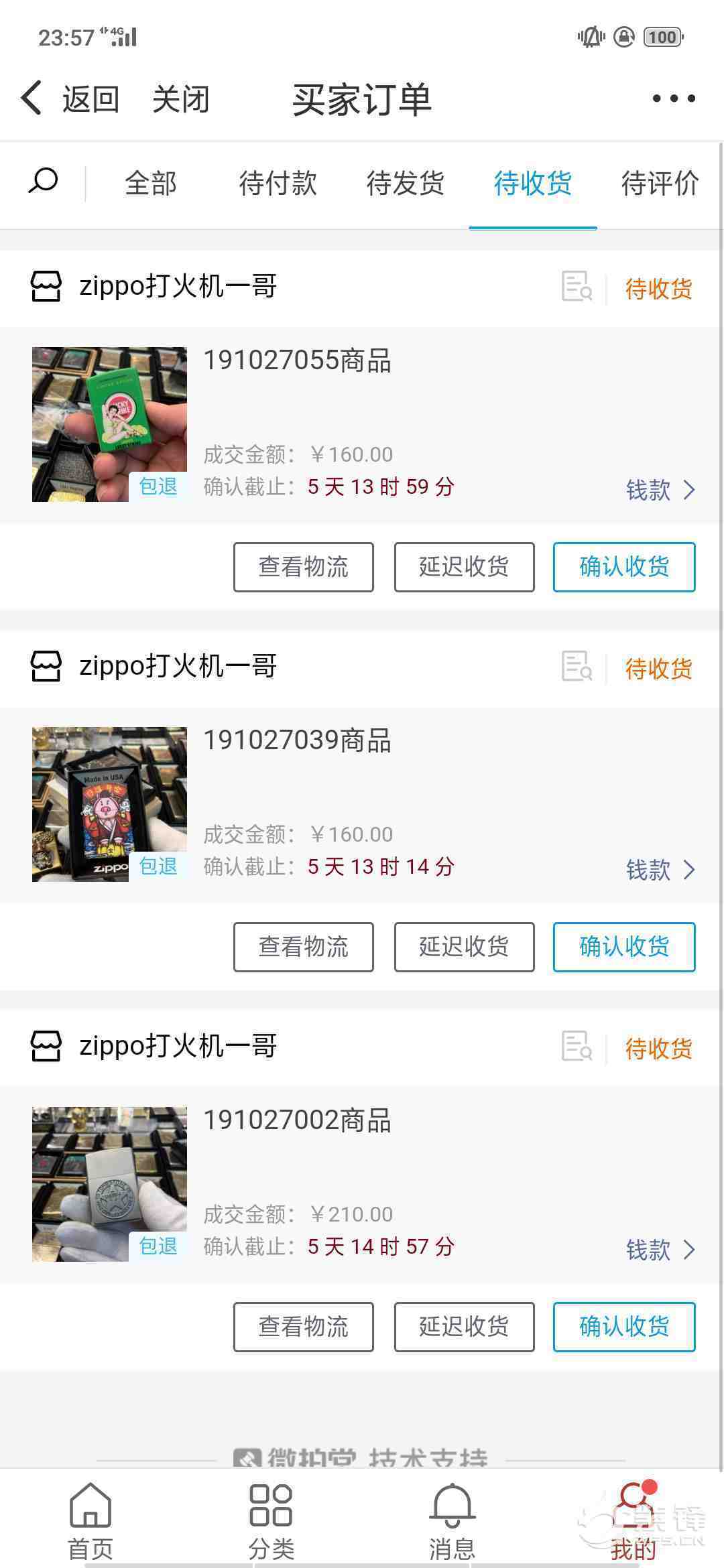The height and width of the screenshot is (1568, 724).
Task: Open the 191027002商品 product thumbnail
Action: [109, 1184]
